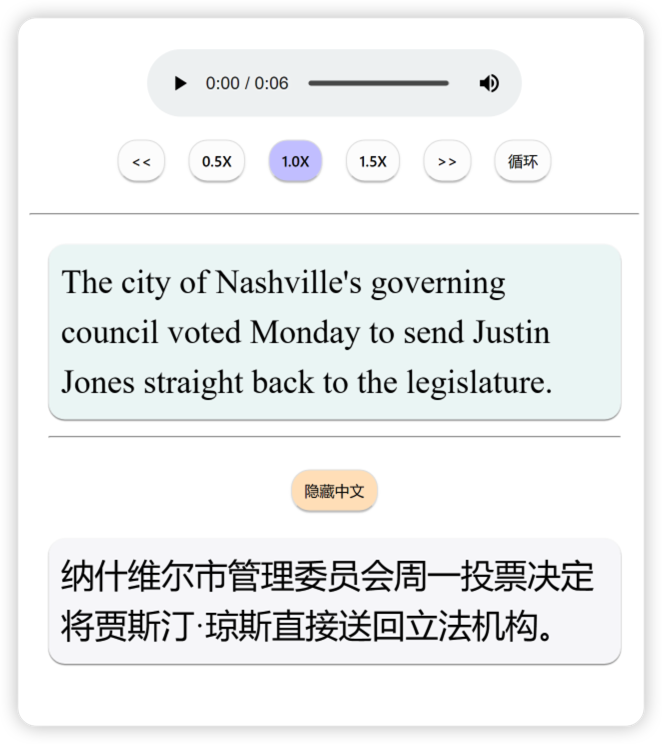Tap the audio progress bar

click(378, 83)
